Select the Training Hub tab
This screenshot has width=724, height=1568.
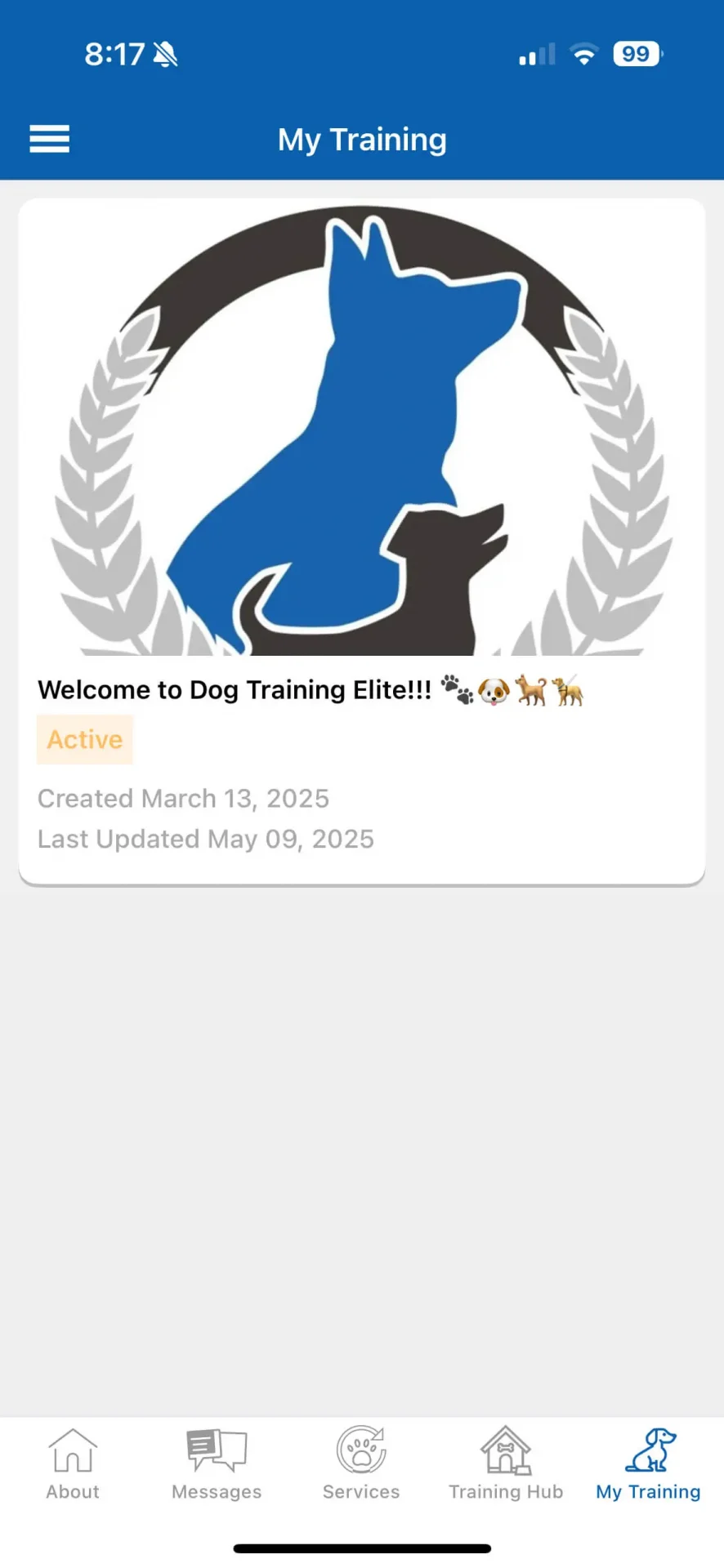(506, 1464)
